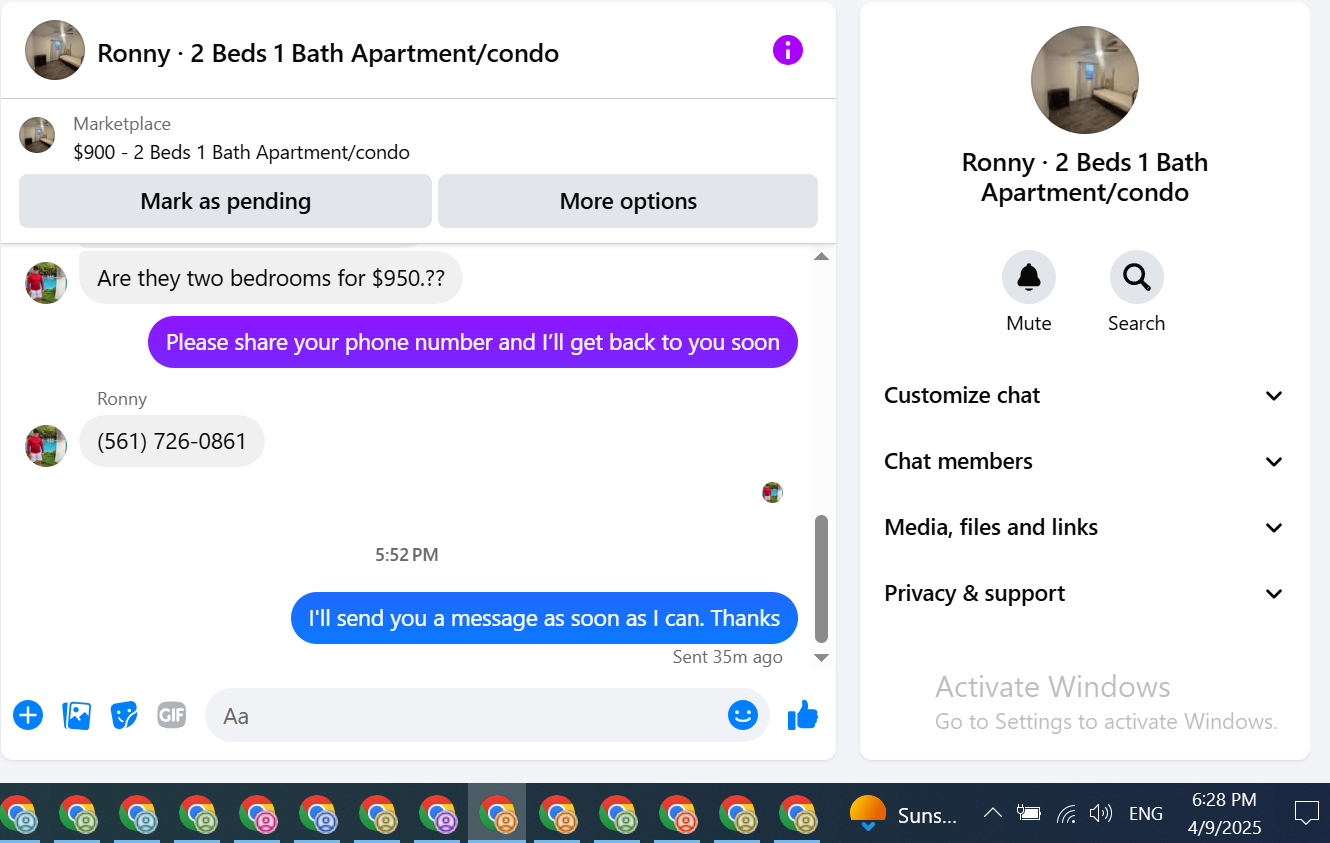The width and height of the screenshot is (1330, 843).
Task: Show hidden system tray icons
Action: coord(992,813)
